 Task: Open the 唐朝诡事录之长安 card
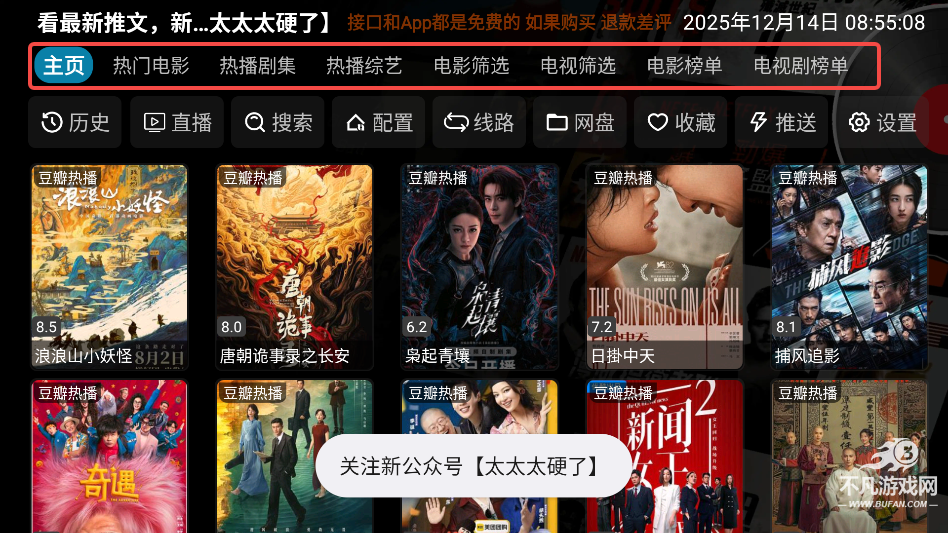tap(294, 266)
